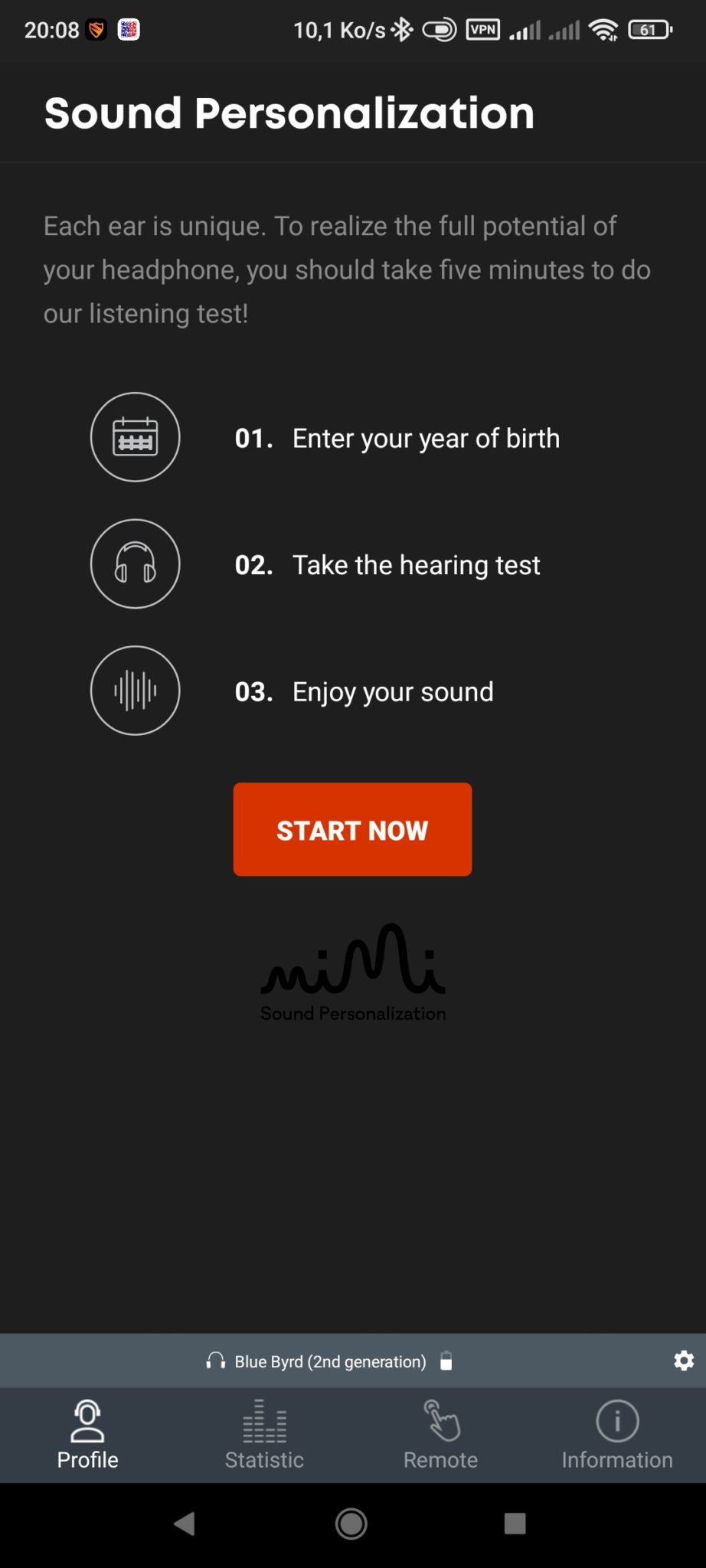The image size is (706, 1568).
Task: Open the settings gear icon
Action: coord(684,1361)
